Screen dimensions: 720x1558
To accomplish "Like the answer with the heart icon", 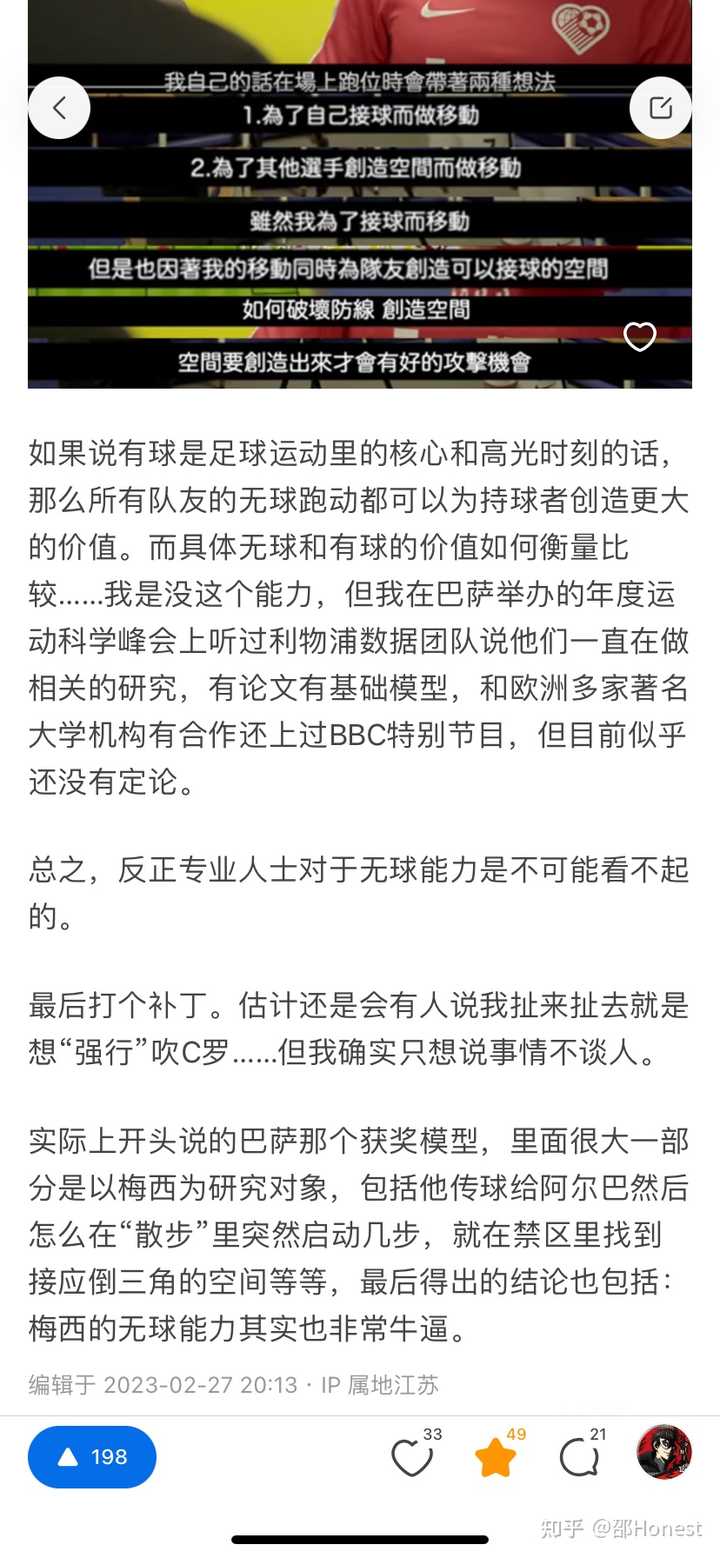I will click(412, 1459).
